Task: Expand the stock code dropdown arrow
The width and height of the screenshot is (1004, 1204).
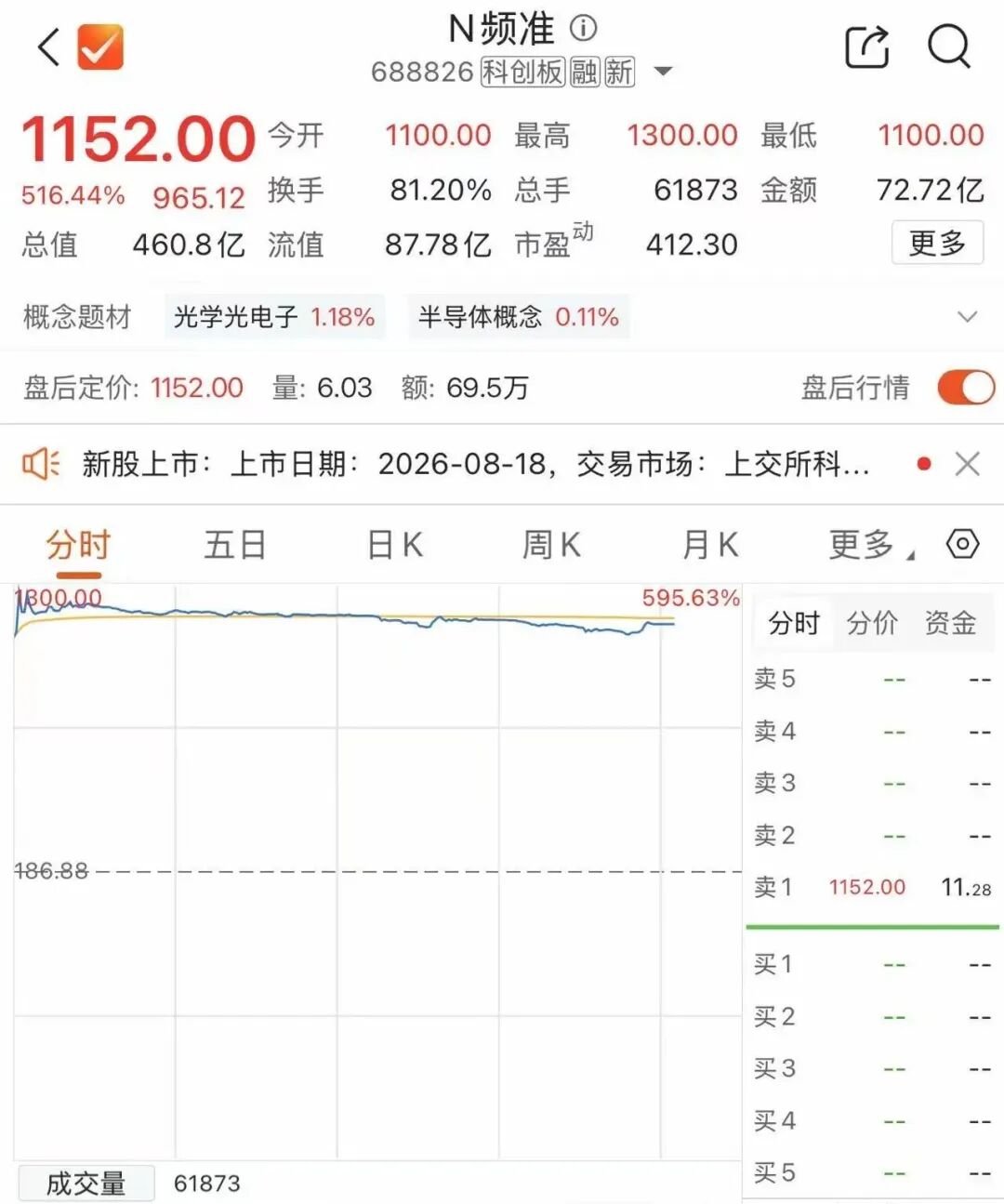Action: tap(663, 72)
